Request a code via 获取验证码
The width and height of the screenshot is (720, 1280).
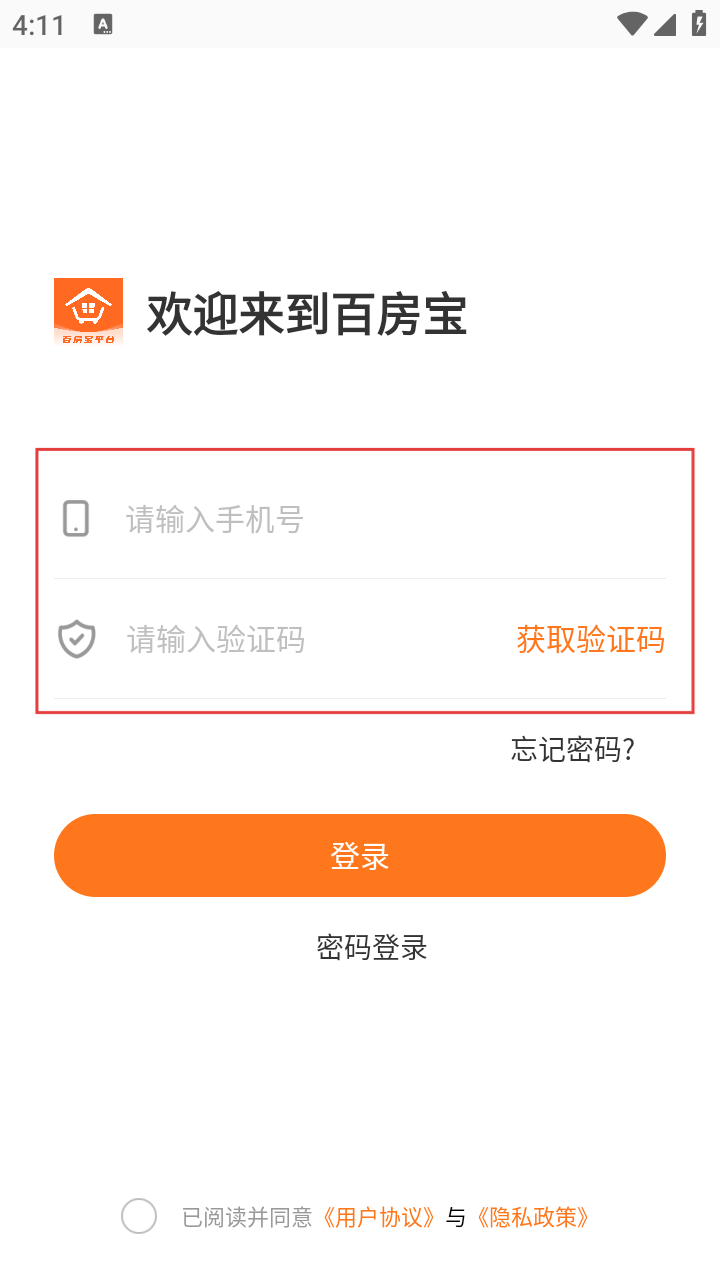pos(590,640)
